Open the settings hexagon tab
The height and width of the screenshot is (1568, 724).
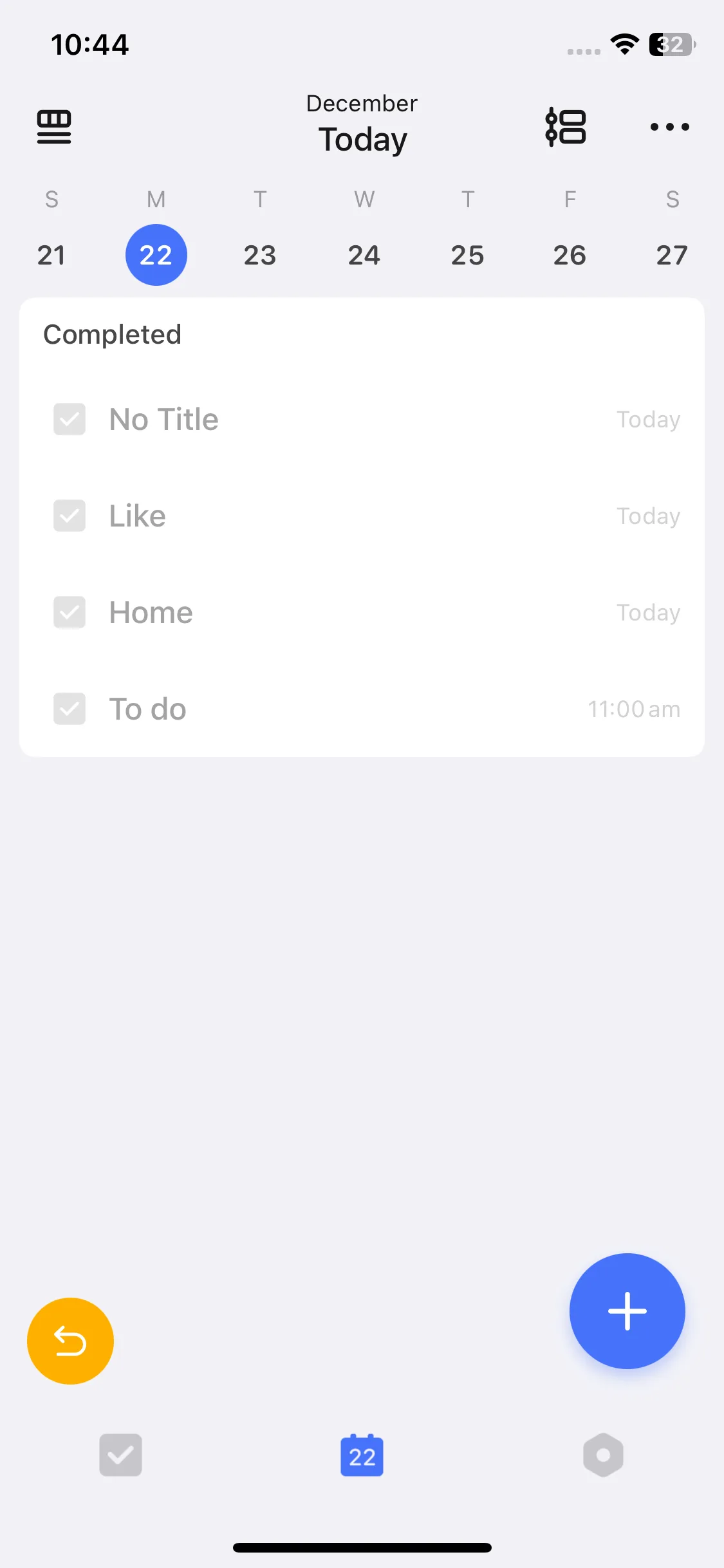[603, 1455]
